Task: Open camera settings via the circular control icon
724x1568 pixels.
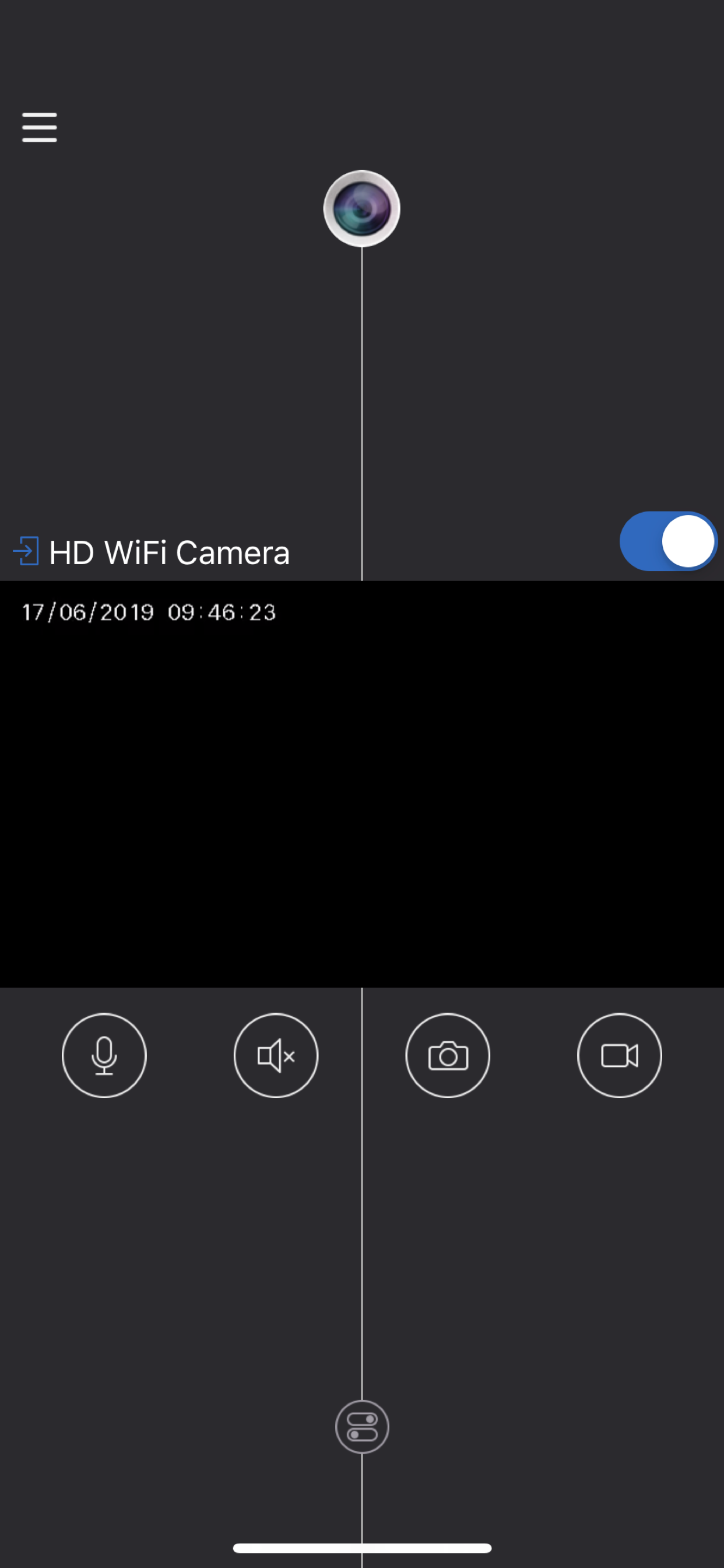Action: pyautogui.click(x=362, y=1427)
